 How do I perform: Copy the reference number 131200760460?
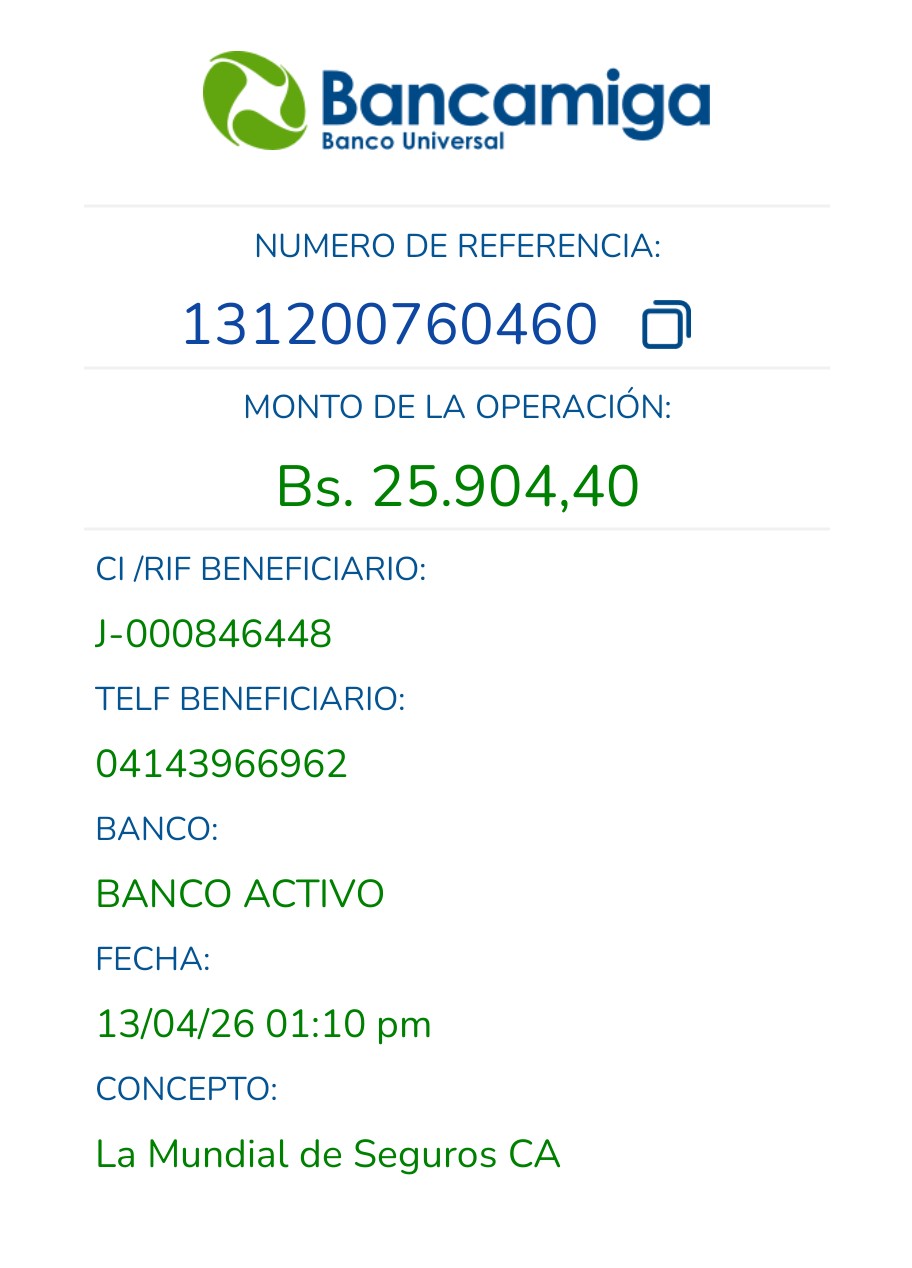point(666,325)
